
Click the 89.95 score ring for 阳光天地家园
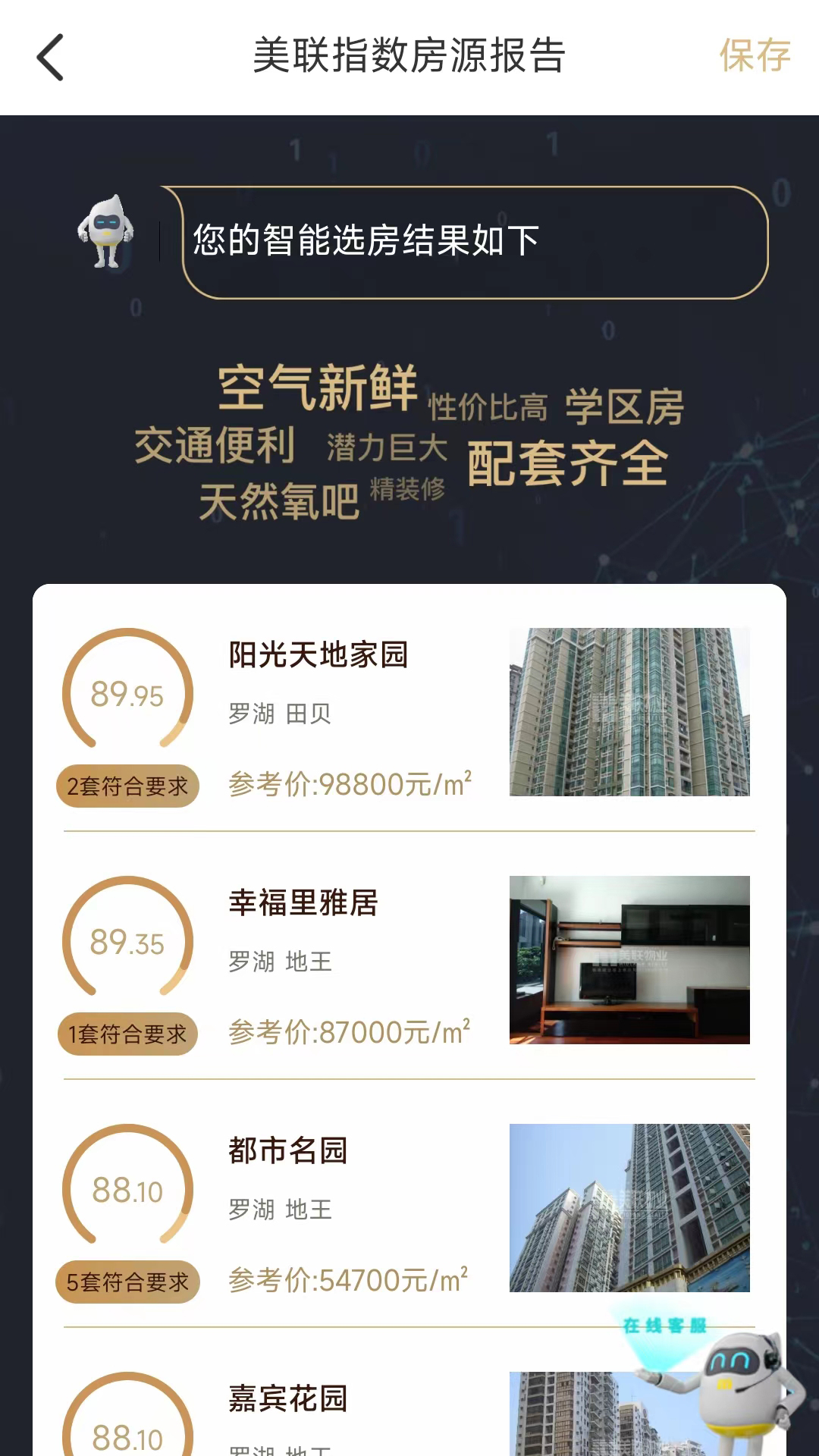tap(127, 694)
